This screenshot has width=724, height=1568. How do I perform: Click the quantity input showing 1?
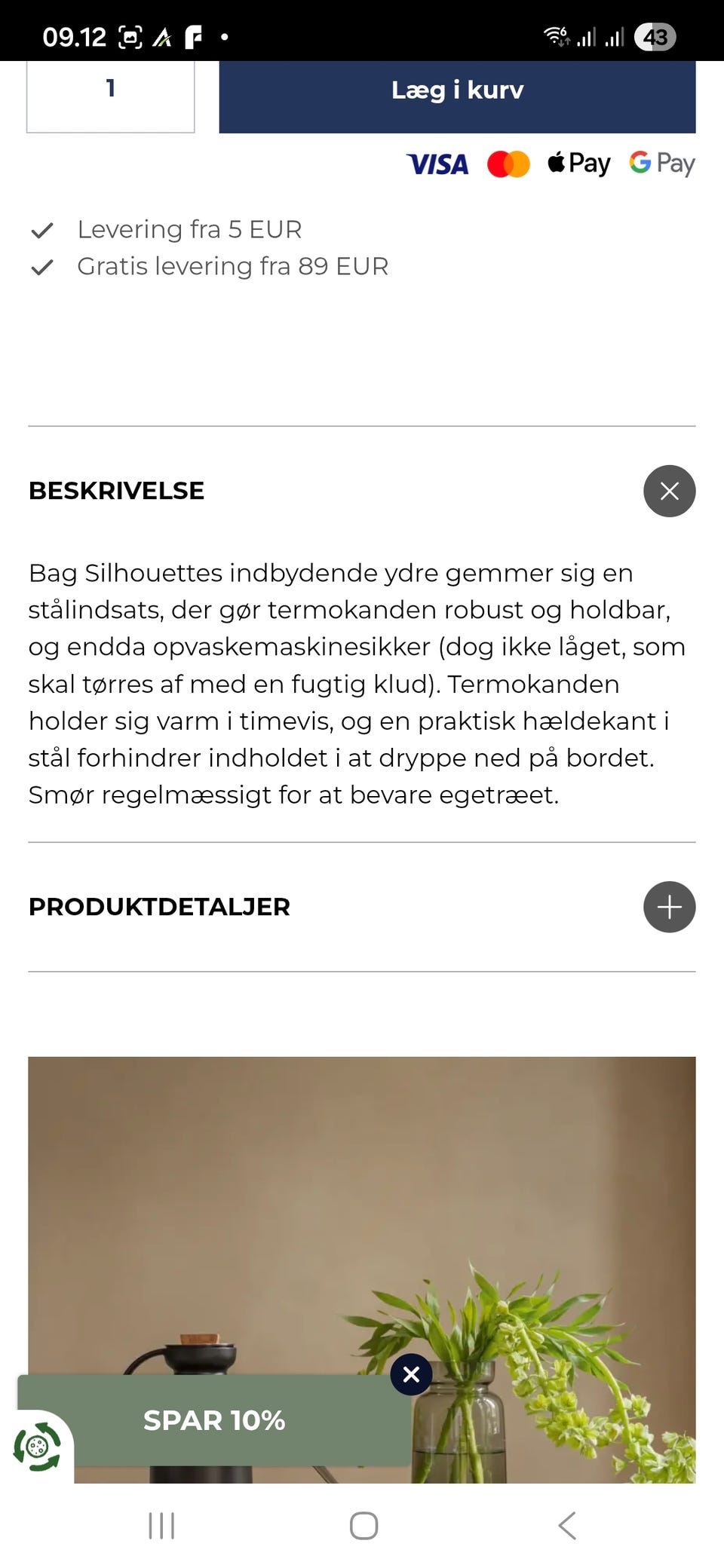[110, 89]
